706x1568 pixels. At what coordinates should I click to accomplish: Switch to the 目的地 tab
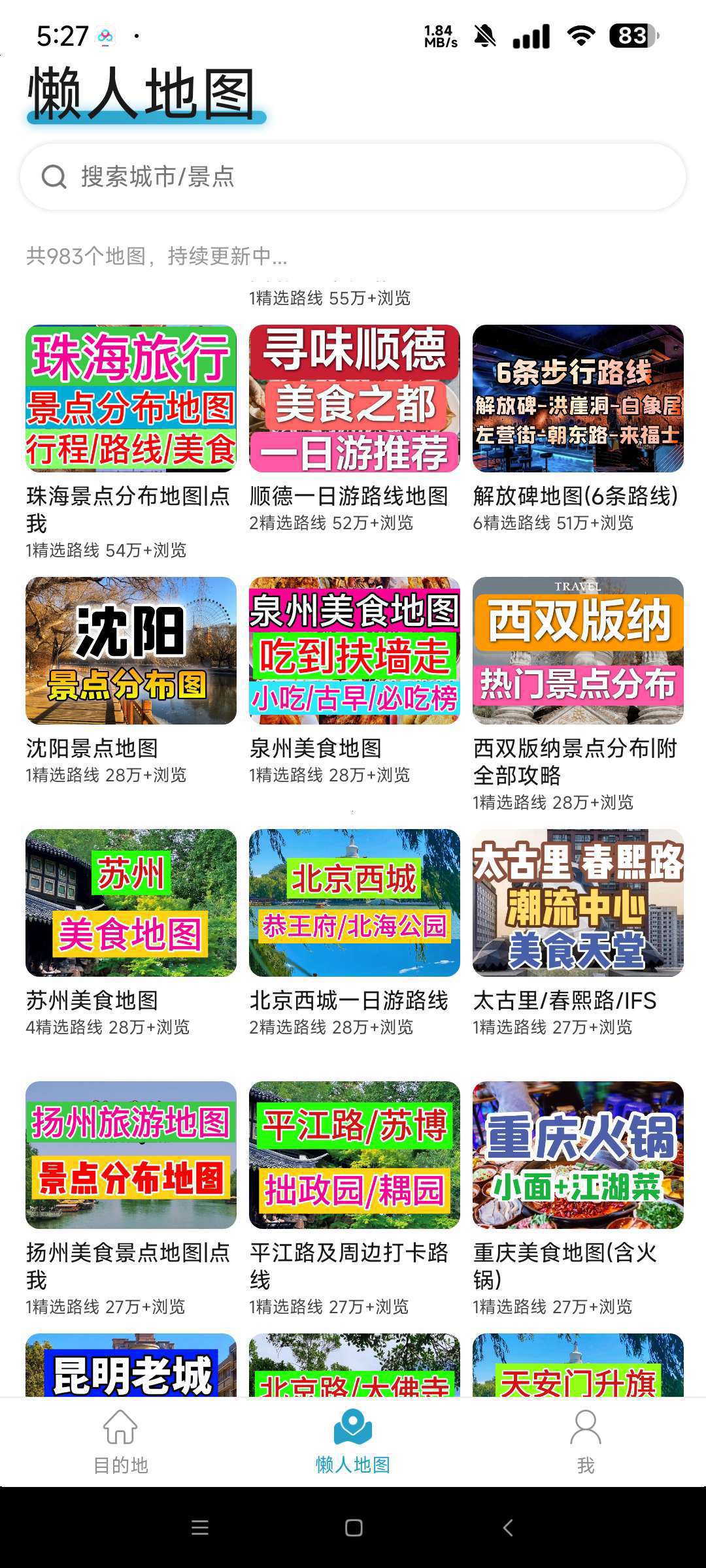coord(120,1442)
